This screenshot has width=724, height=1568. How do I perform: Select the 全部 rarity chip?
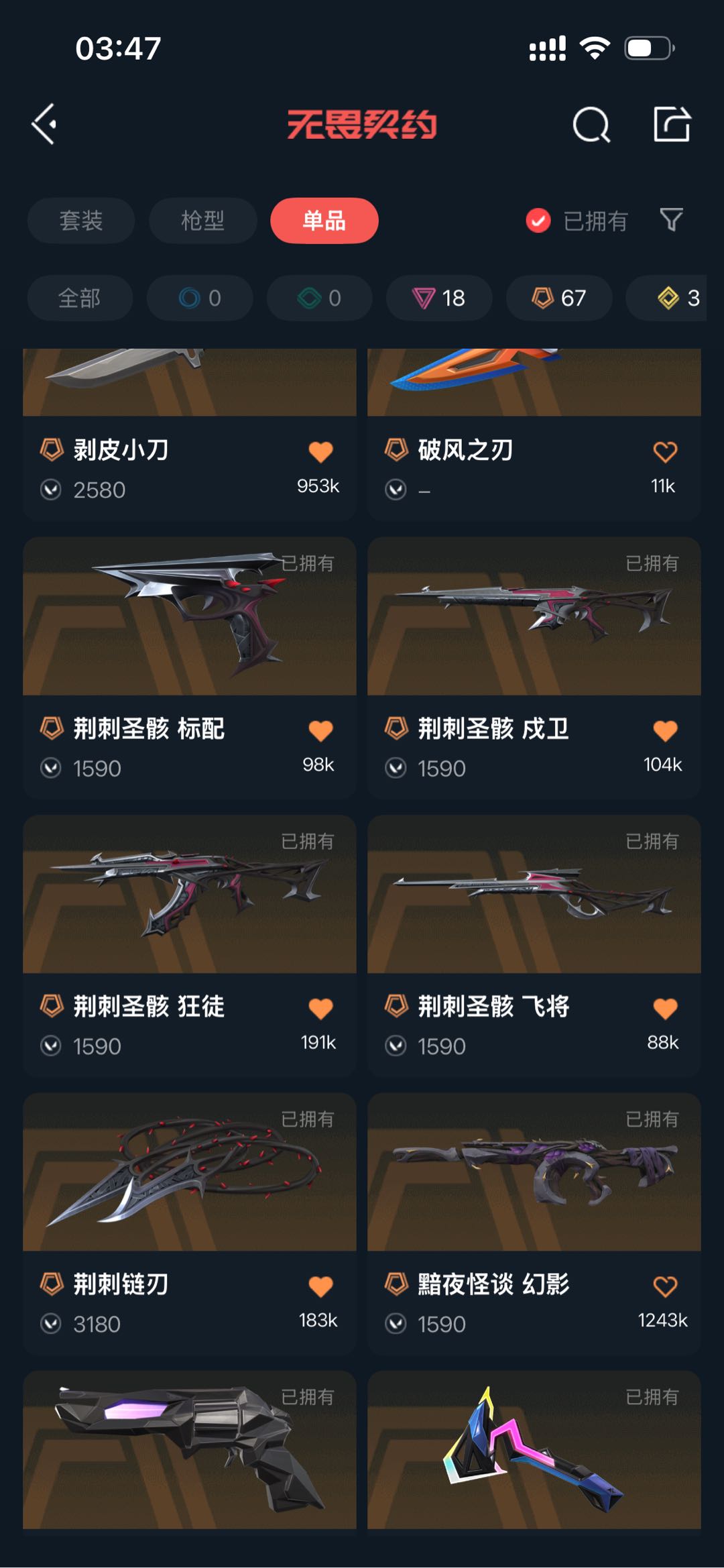[x=80, y=298]
